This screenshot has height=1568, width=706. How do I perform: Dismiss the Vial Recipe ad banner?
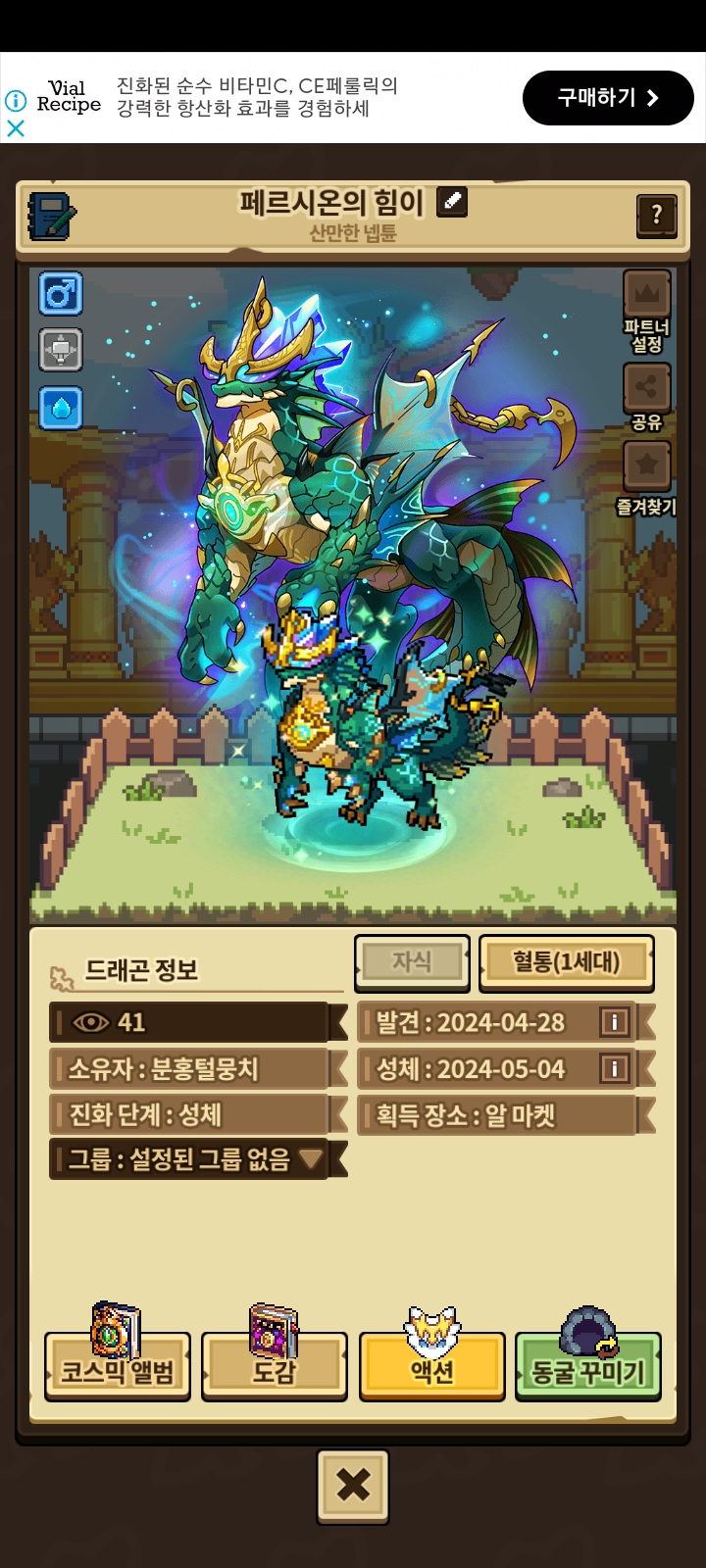tap(15, 128)
